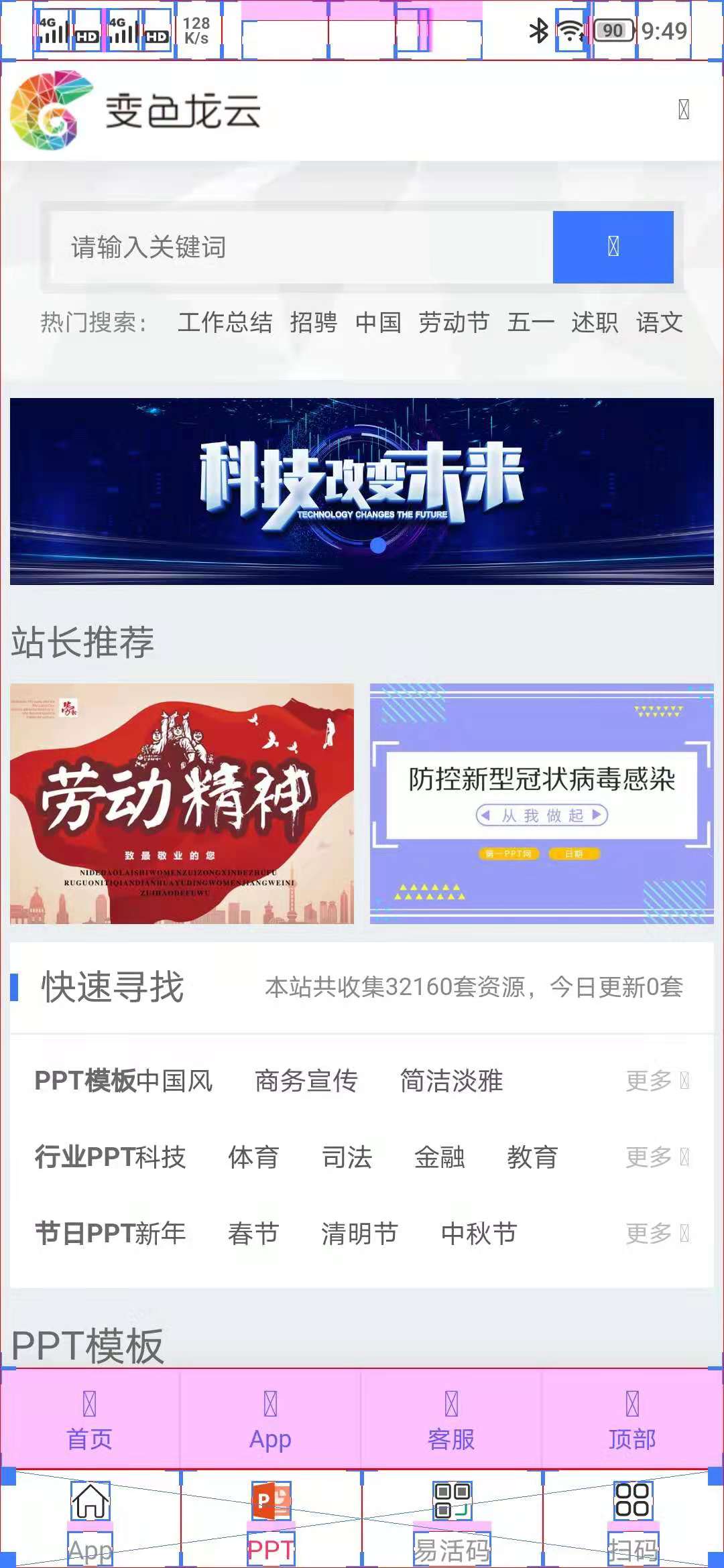Image resolution: width=724 pixels, height=1568 pixels.
Task: Select hot search term 劳动节
Action: (454, 322)
